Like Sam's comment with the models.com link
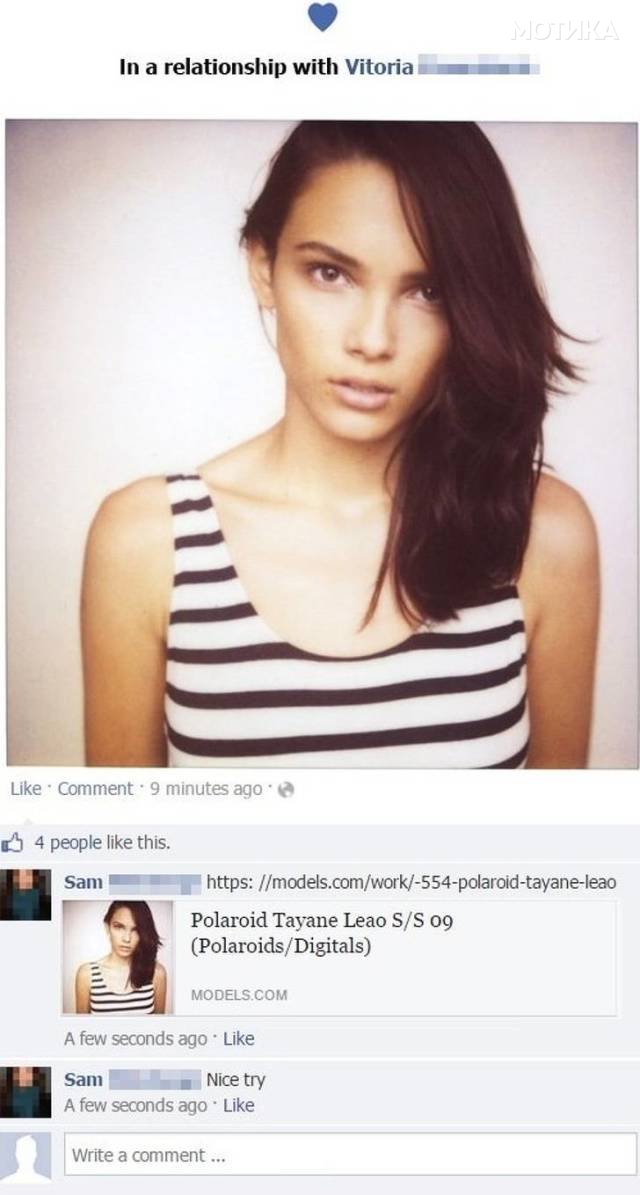The image size is (640, 1195). tap(238, 1038)
